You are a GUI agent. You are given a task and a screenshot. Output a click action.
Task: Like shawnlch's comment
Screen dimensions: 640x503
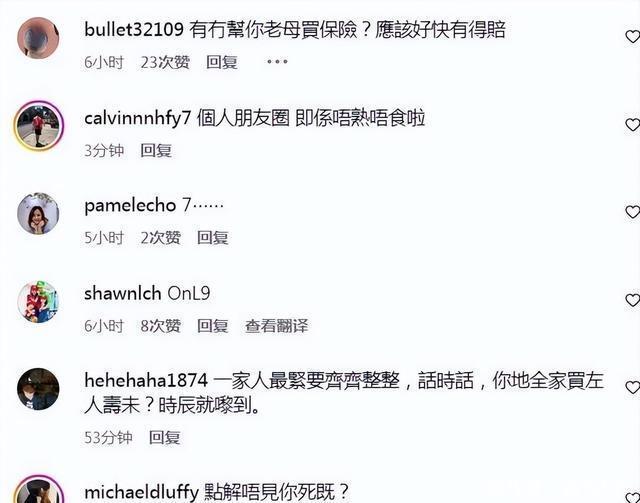632,300
